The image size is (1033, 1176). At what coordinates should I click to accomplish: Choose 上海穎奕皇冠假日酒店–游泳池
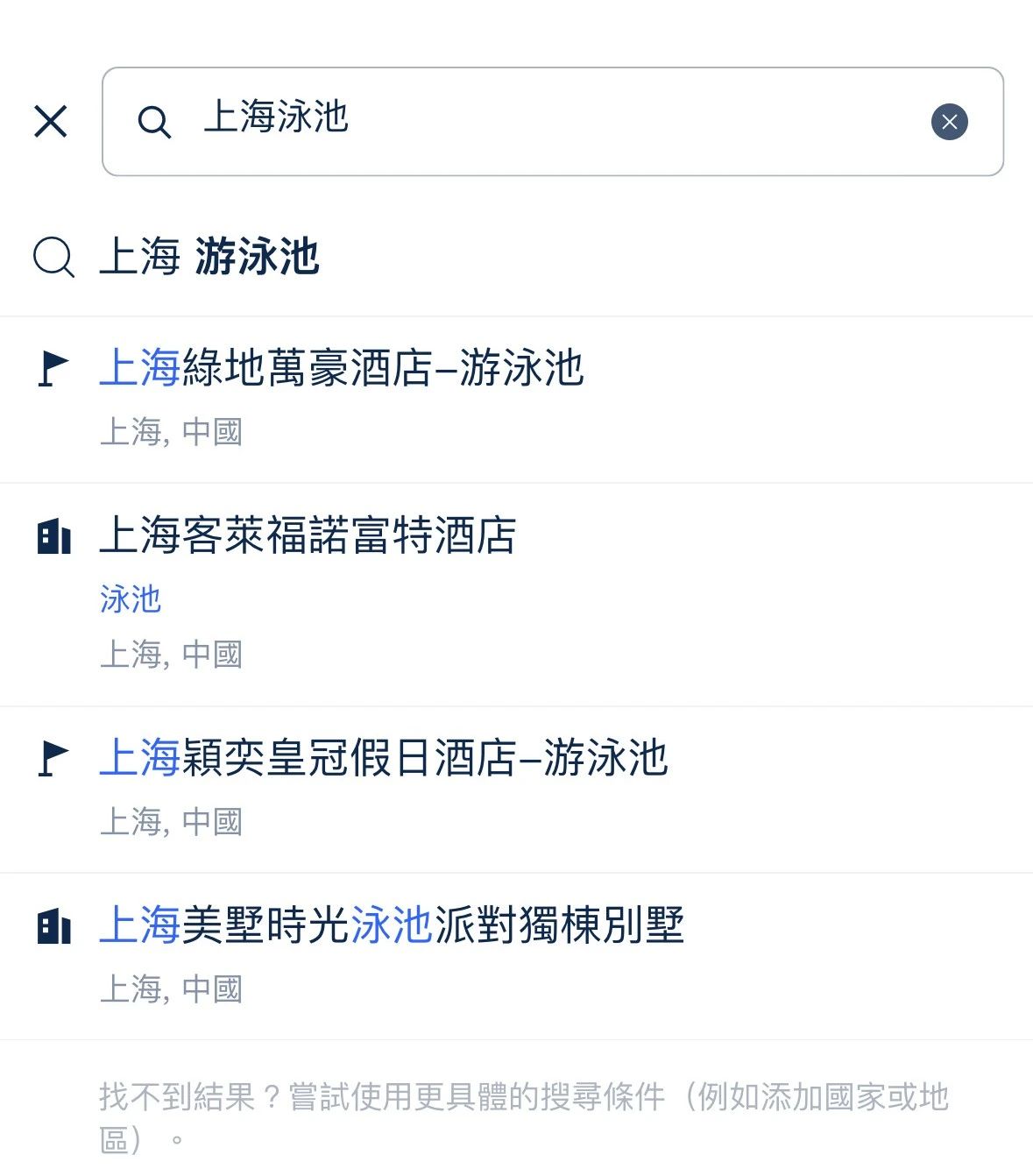tap(384, 758)
